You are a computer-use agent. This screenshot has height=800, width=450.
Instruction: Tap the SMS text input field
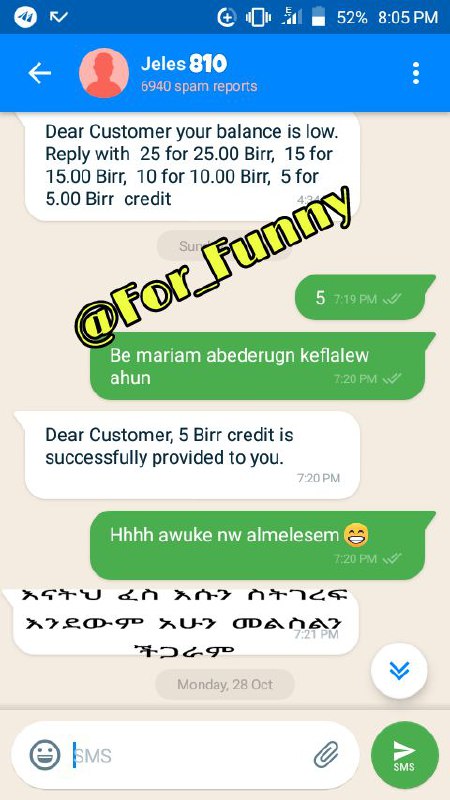point(191,755)
